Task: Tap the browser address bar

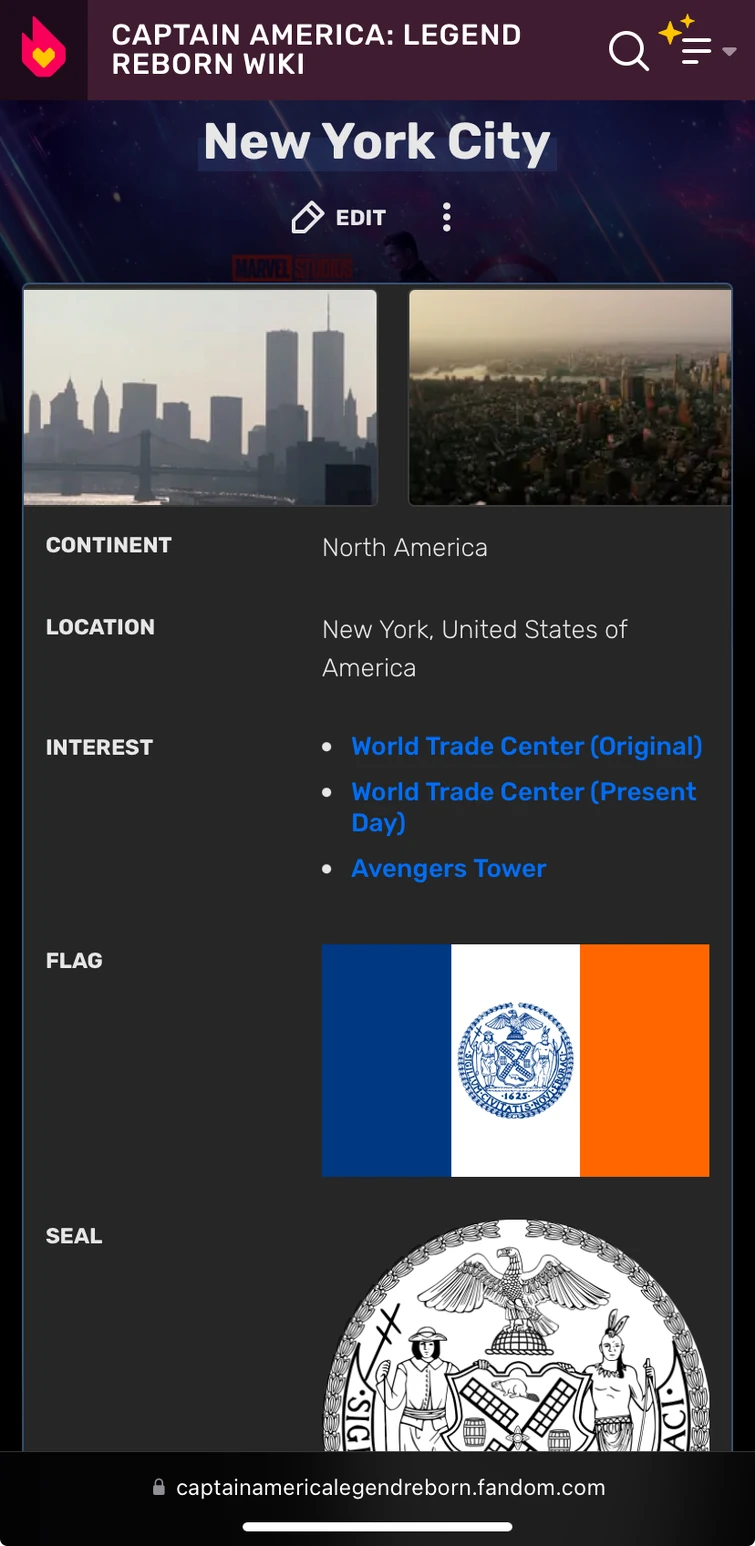Action: 378,1488
